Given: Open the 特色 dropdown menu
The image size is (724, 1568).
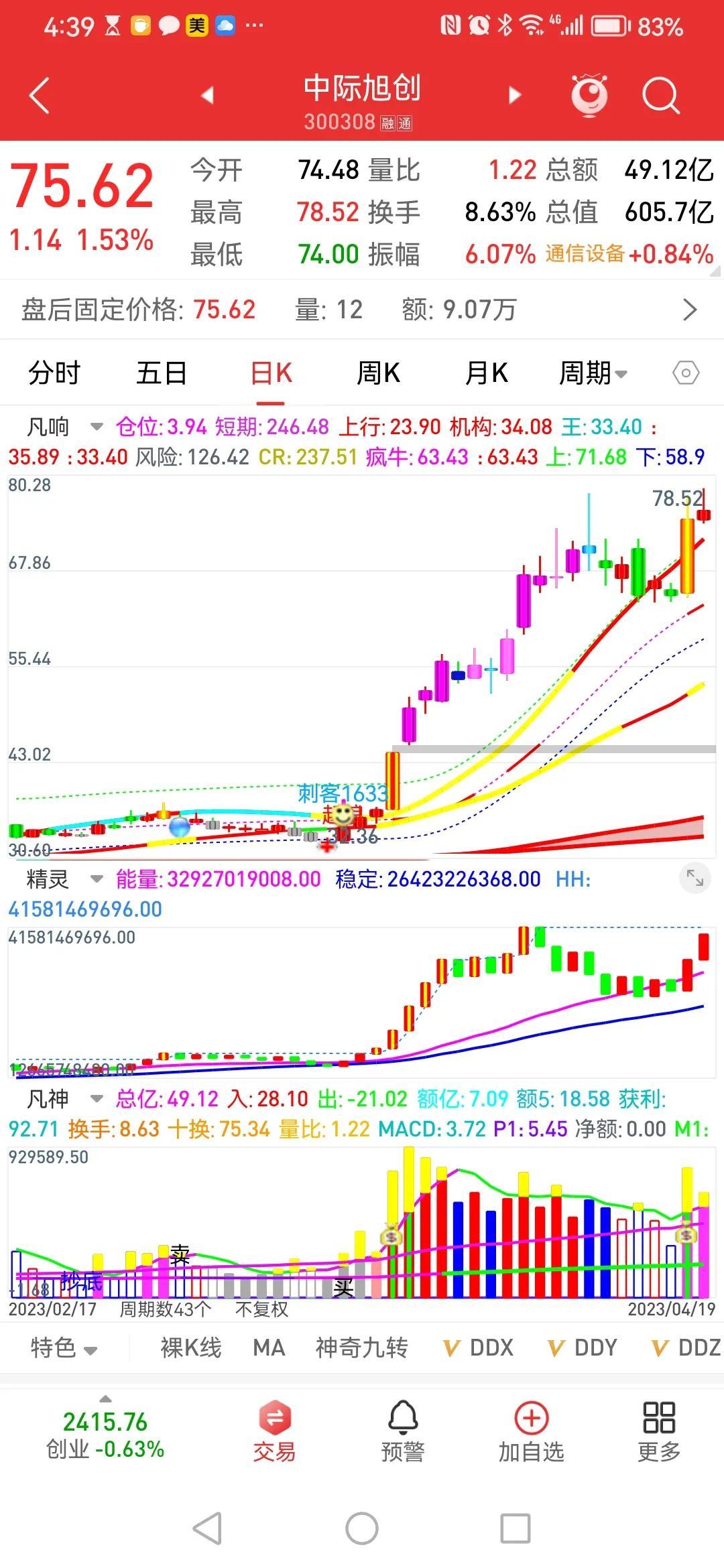Looking at the screenshot, I should point(65,1348).
